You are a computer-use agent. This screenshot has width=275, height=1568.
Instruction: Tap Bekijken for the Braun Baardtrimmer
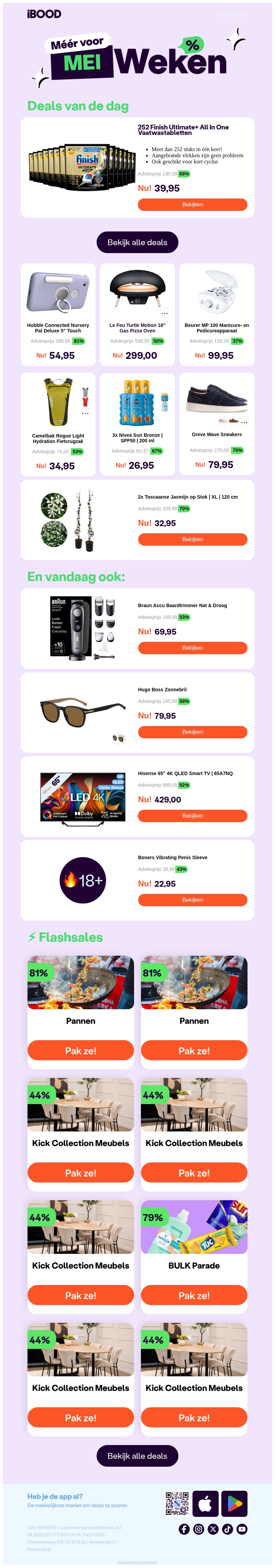click(x=192, y=648)
